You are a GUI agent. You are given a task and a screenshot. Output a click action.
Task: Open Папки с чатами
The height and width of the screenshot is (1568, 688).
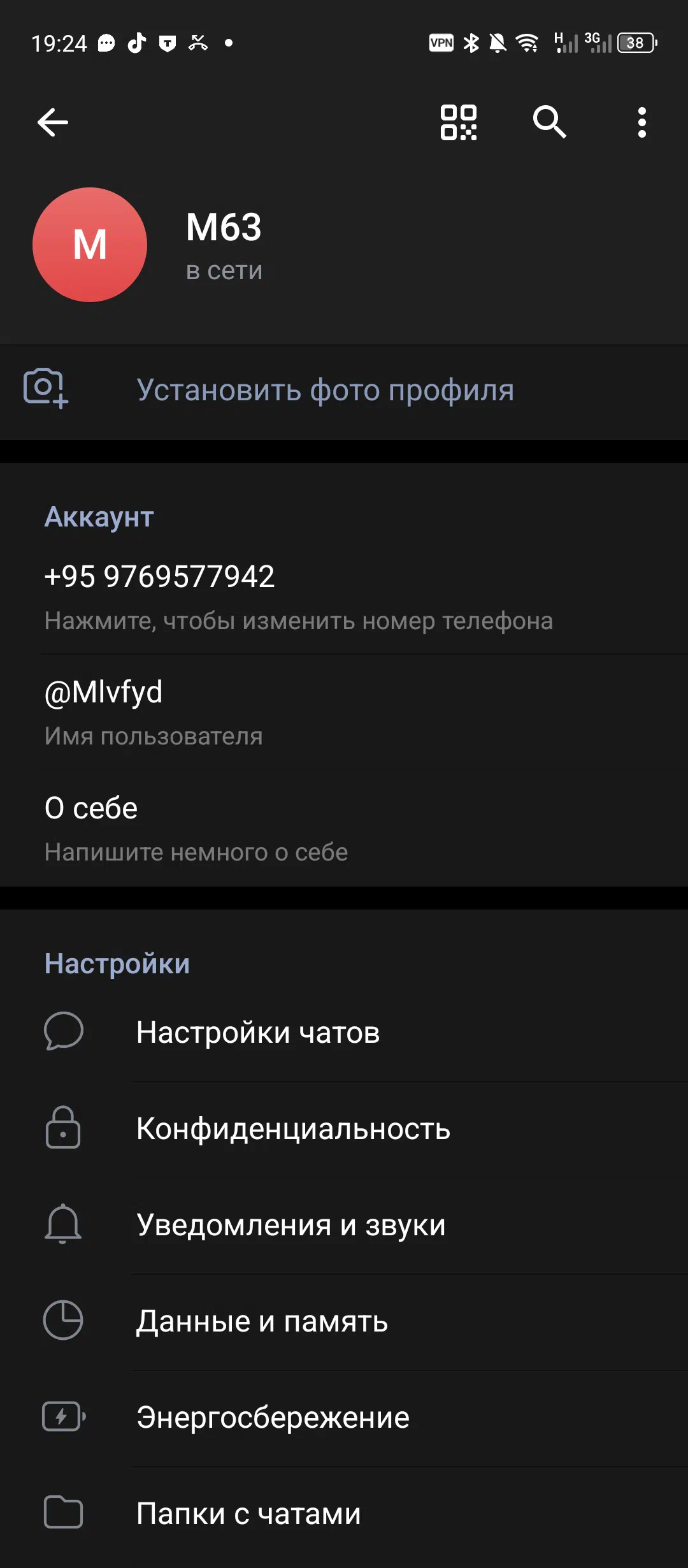[344, 1514]
